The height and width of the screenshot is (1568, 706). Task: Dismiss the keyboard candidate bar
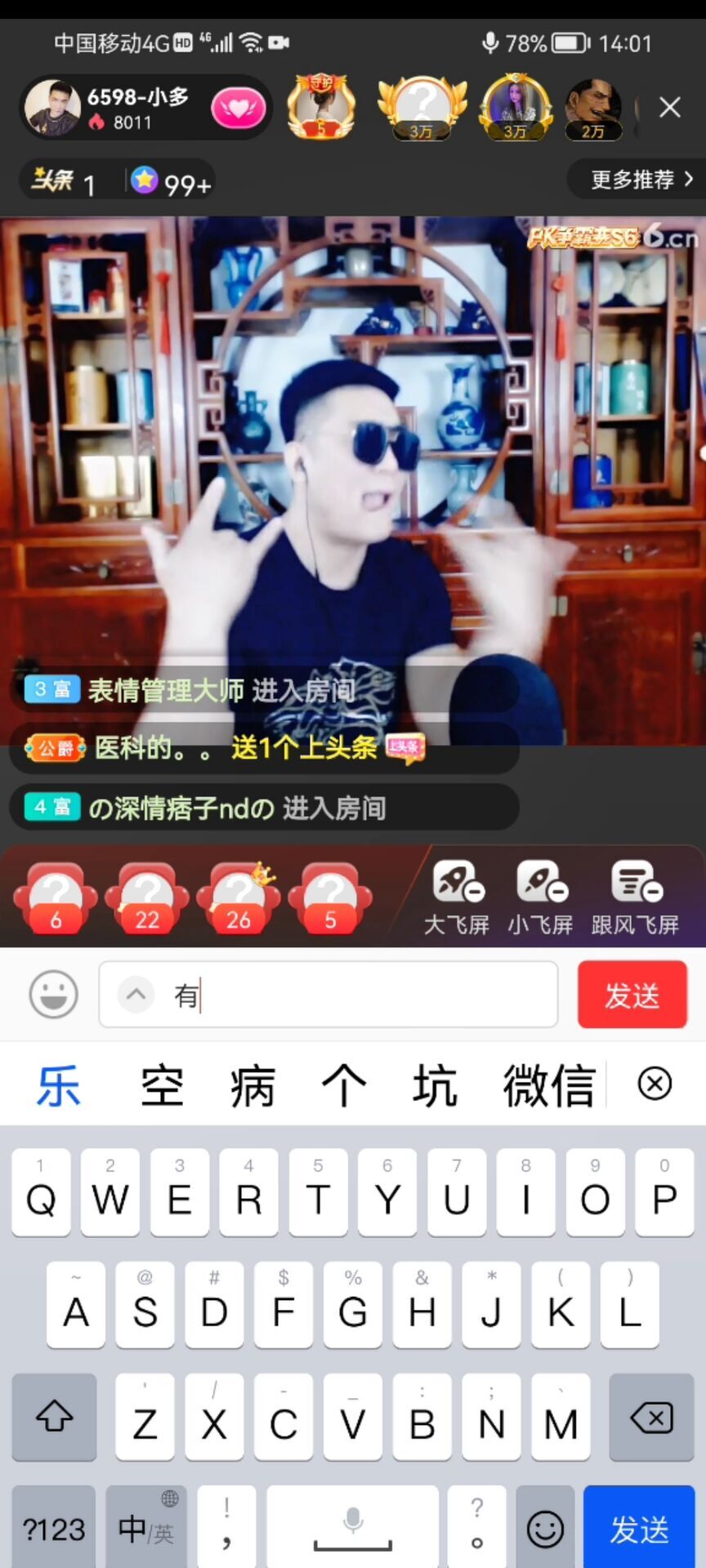tap(654, 1085)
